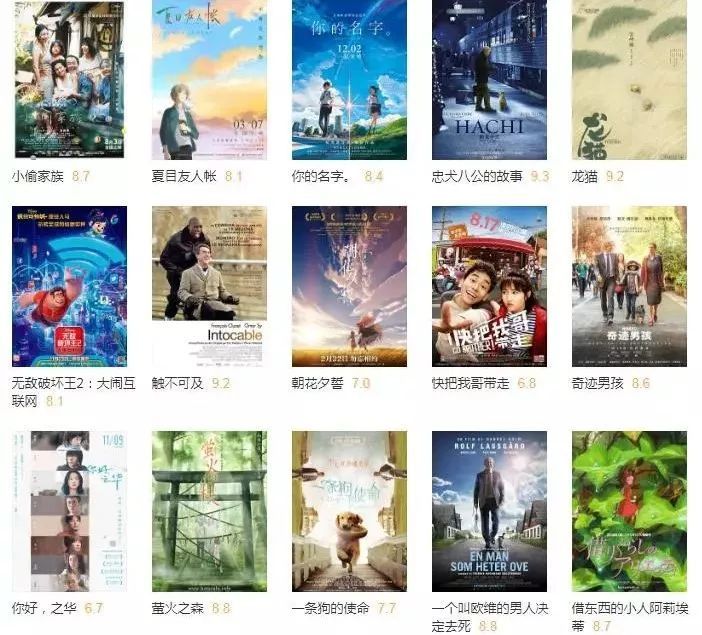Open 一条狗的使命 poster

click(x=349, y=511)
